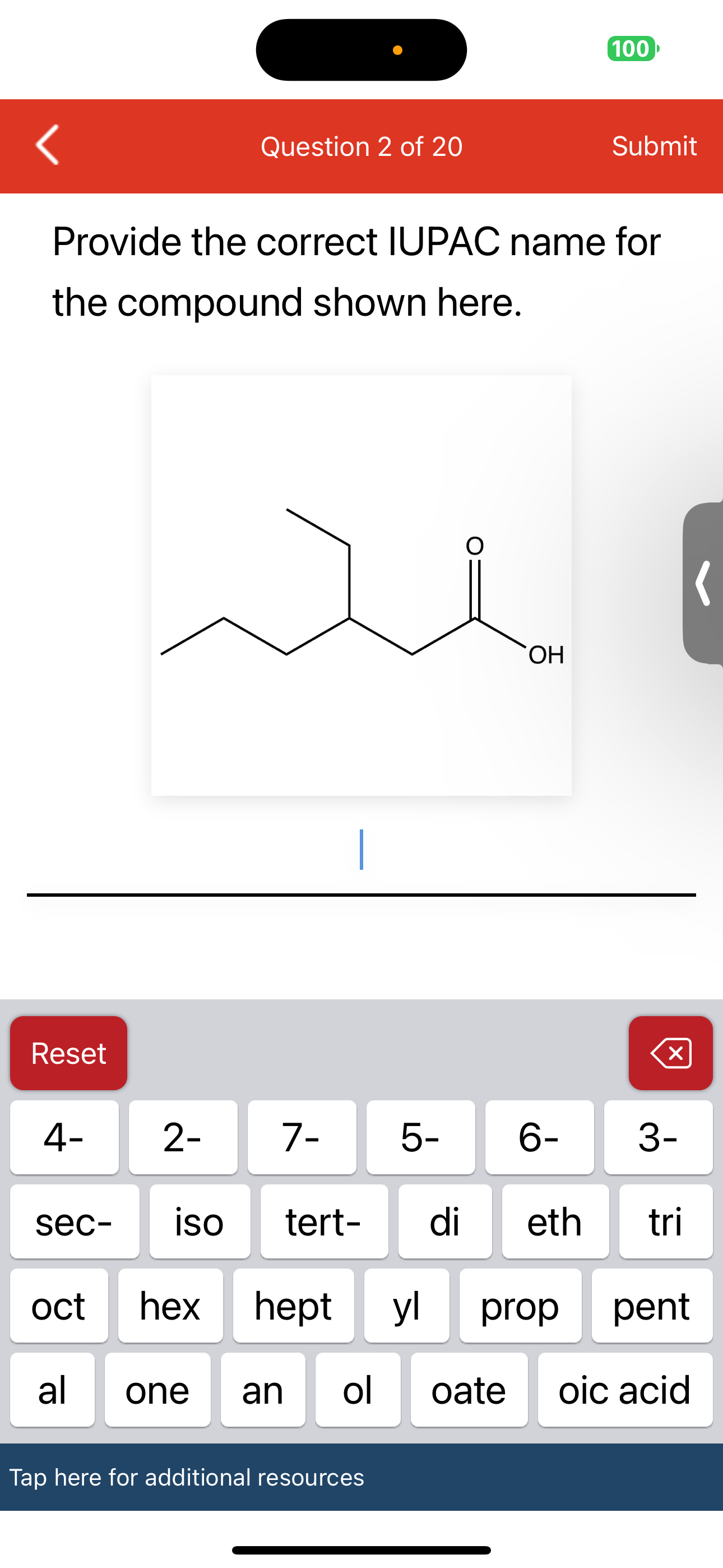Go back using the top-left arrow
This screenshot has width=723, height=1568.
(48, 145)
